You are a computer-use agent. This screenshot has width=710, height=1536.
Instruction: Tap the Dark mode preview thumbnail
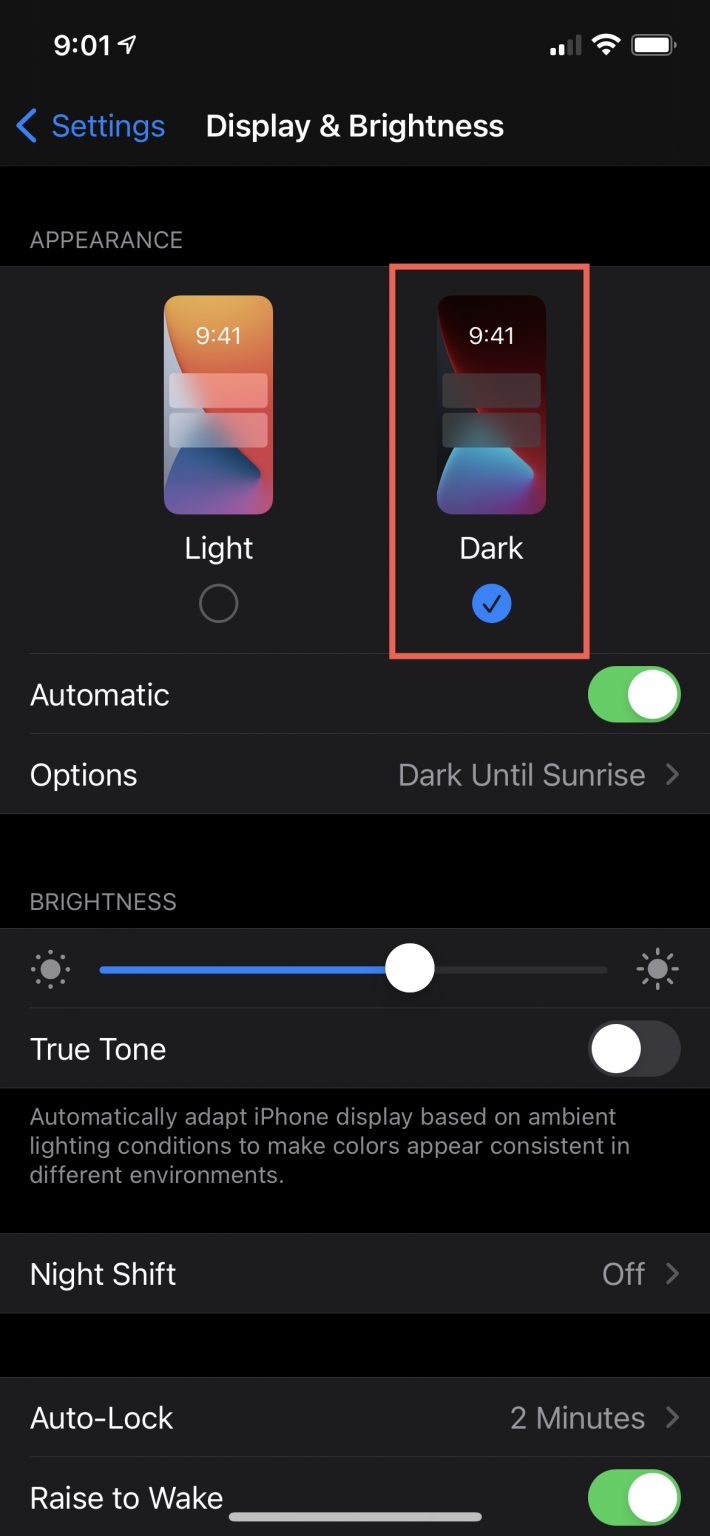(x=491, y=405)
